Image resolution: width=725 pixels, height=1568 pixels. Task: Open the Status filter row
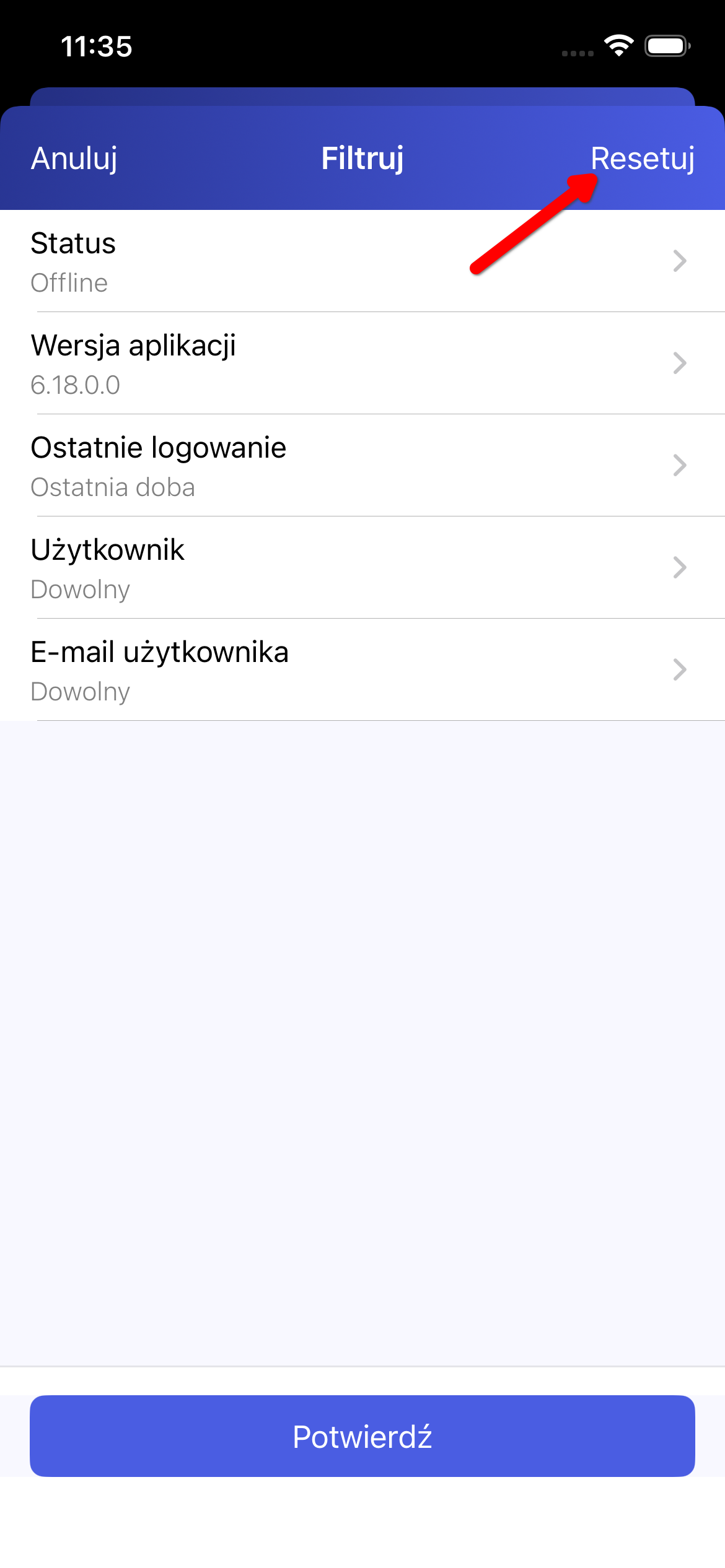point(362,261)
